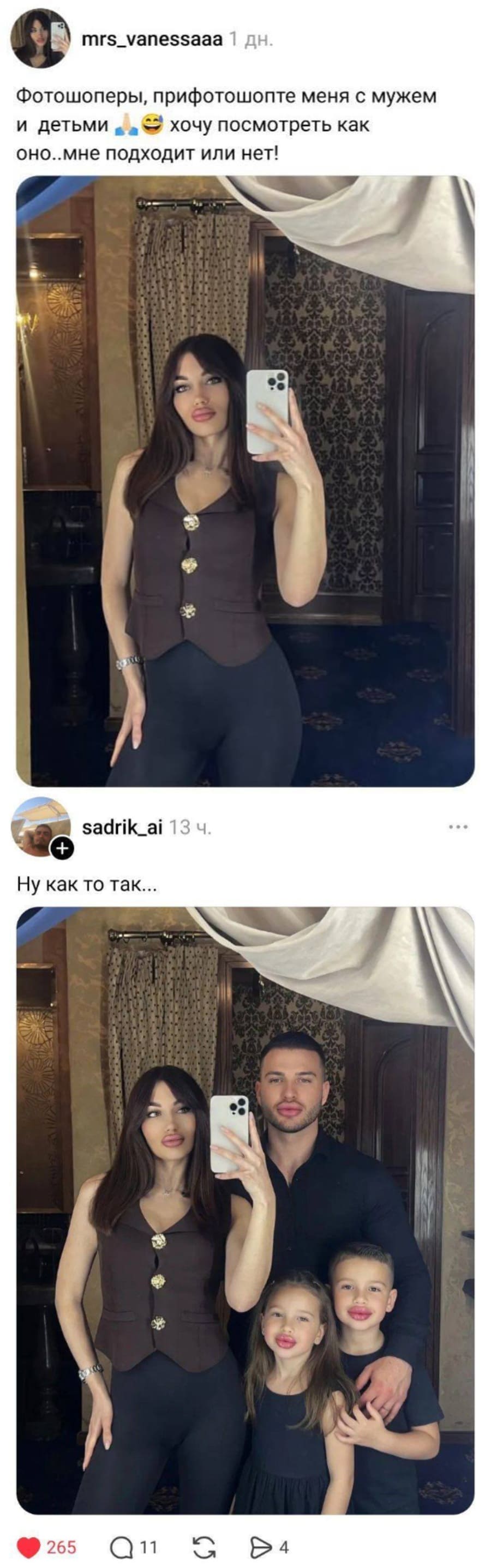The image size is (491, 1568).
Task: Open the sadrik_ai username link
Action: tap(122, 827)
